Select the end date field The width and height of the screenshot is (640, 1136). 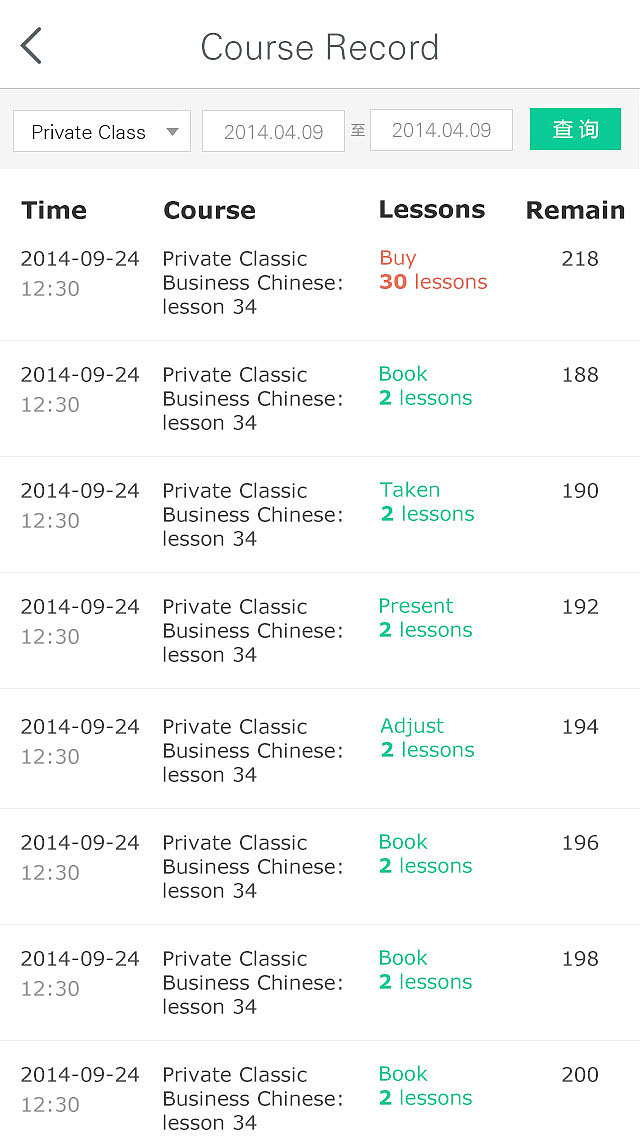tap(441, 130)
